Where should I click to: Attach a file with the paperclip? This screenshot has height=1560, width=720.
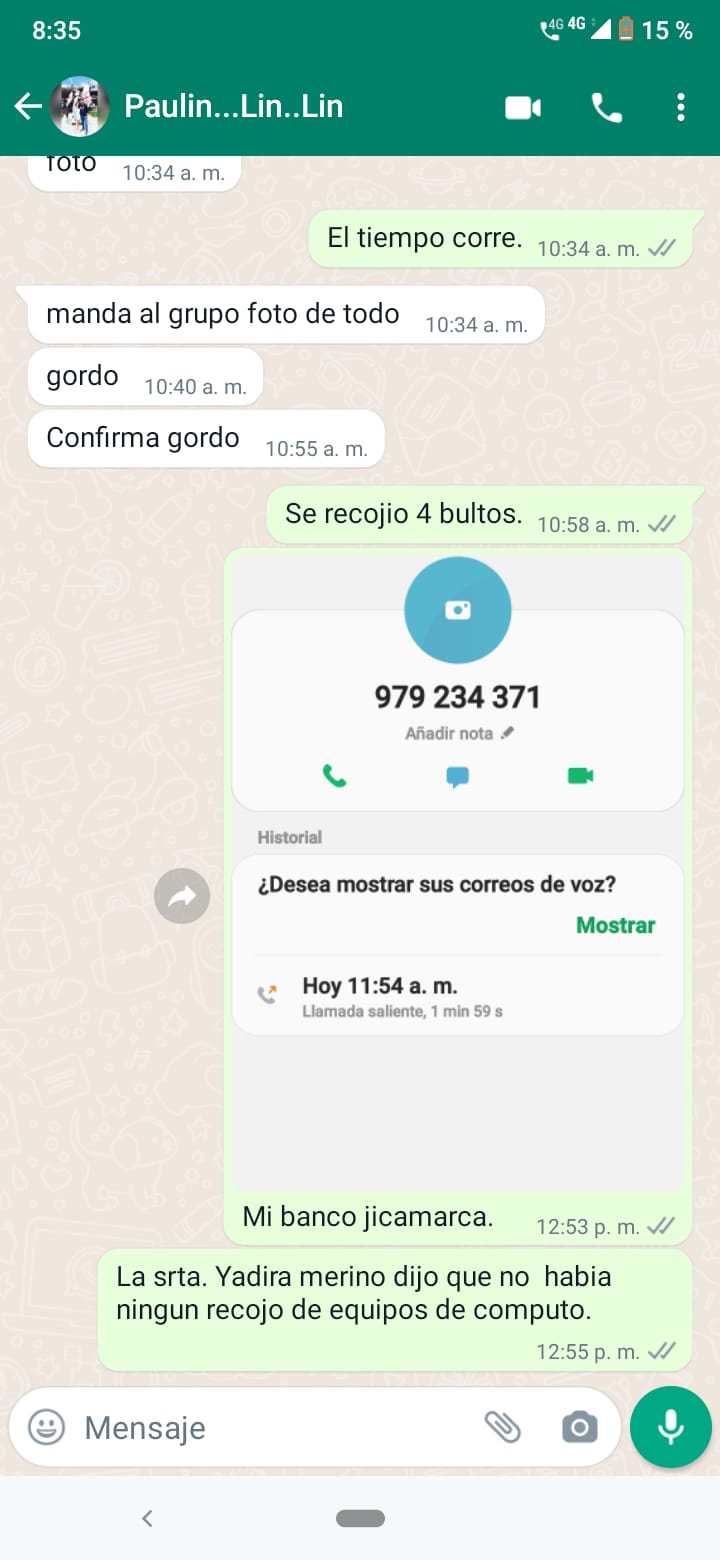[x=503, y=1427]
